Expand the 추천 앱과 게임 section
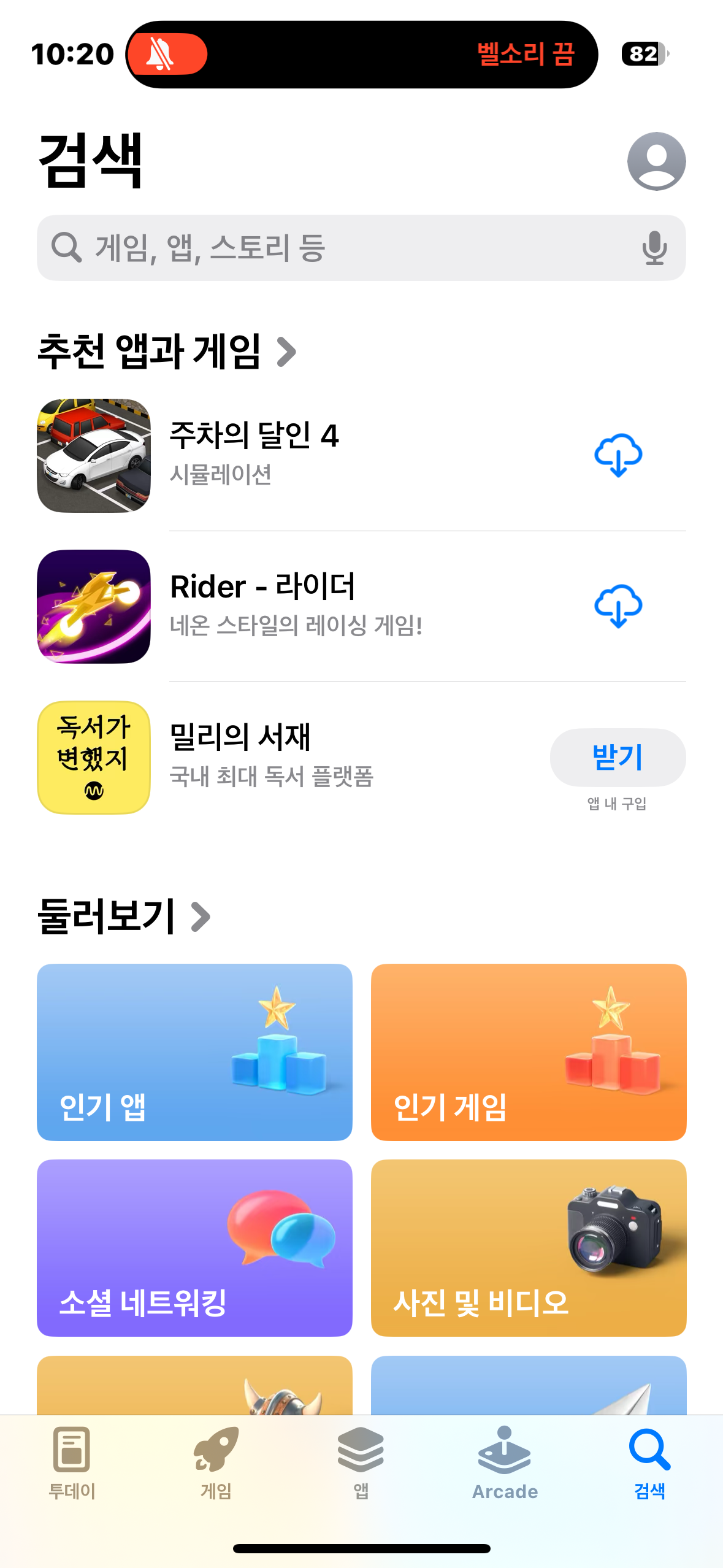Image resolution: width=723 pixels, height=1568 pixels. point(167,352)
